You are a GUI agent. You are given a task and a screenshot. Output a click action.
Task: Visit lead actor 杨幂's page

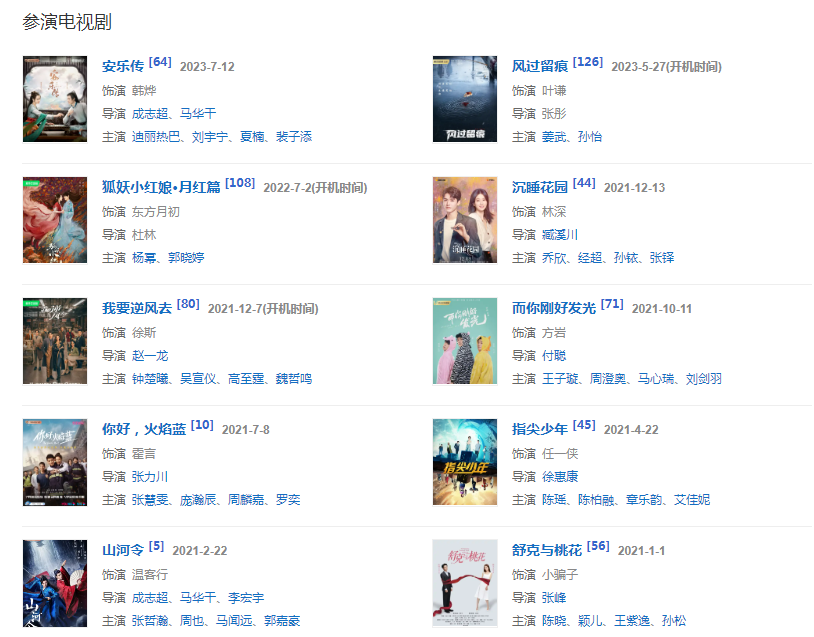144,258
